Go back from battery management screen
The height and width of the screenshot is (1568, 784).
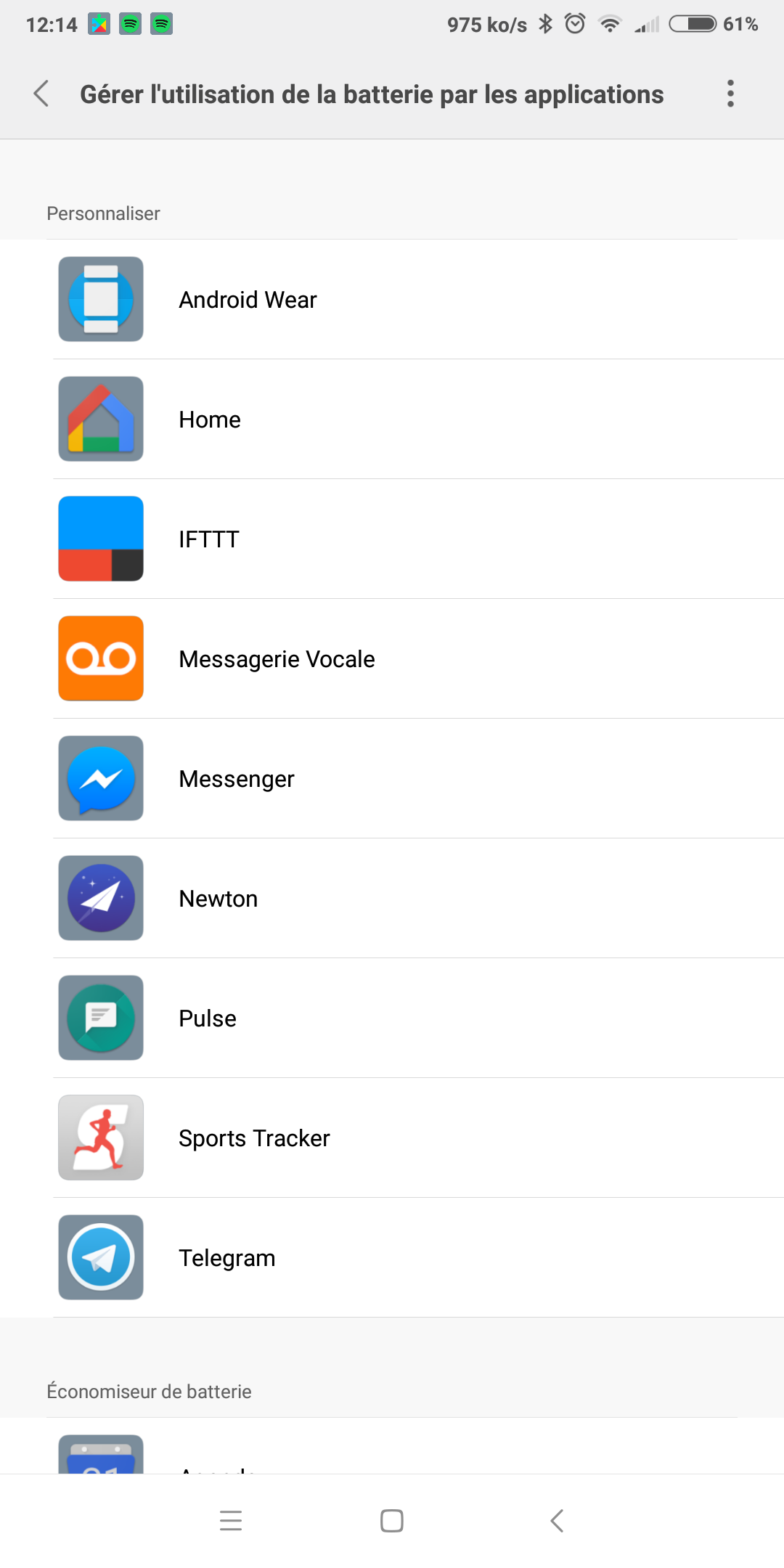41,94
